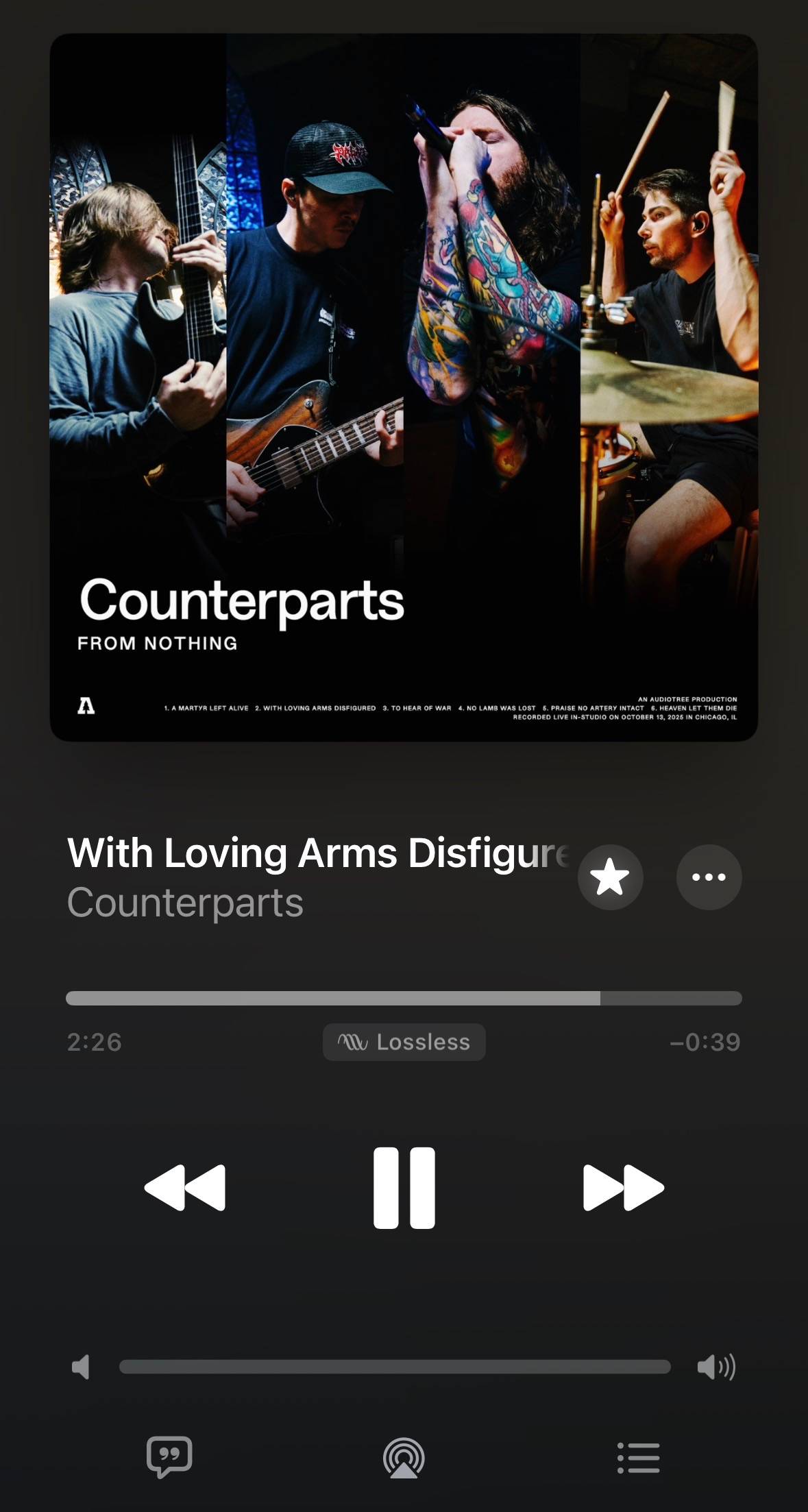808x1512 pixels.
Task: Open the three-dot more options menu
Action: pyautogui.click(x=709, y=877)
